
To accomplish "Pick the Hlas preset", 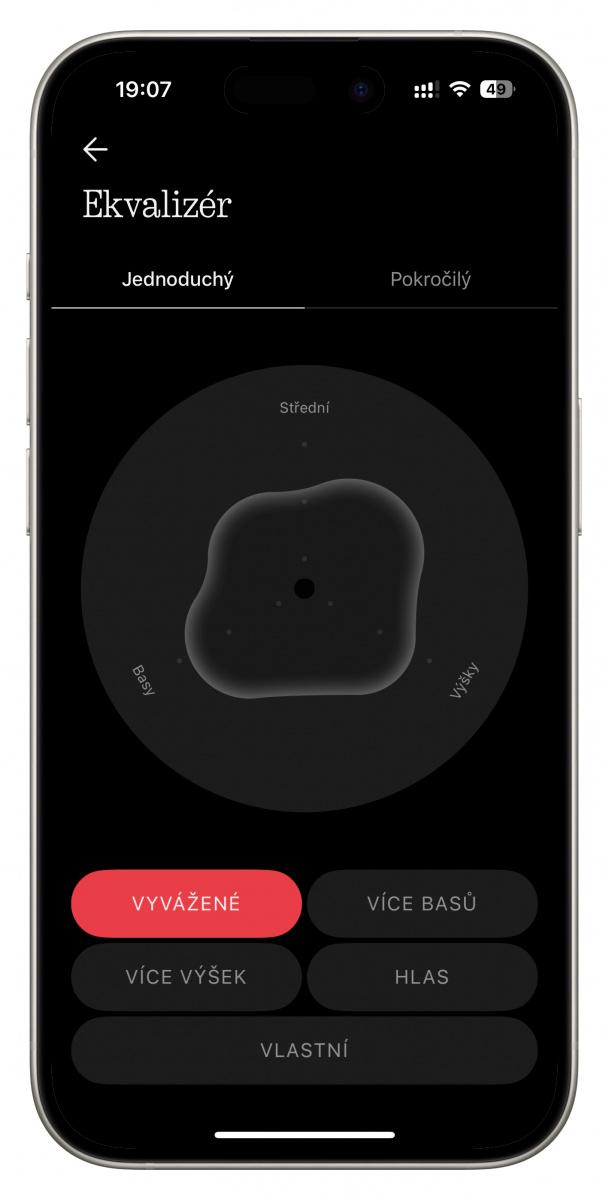I will coord(422,977).
